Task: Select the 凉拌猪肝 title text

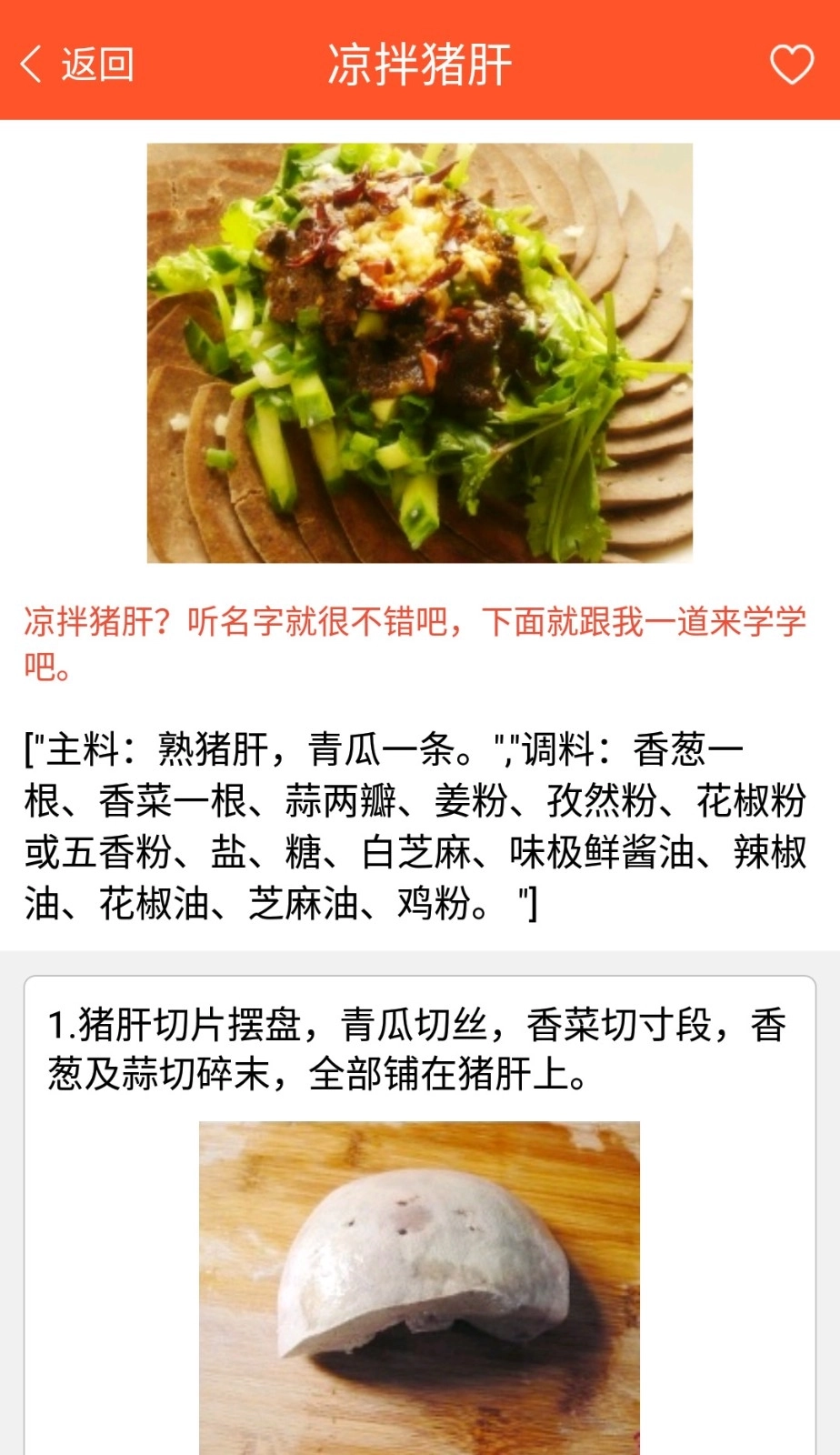Action: (420, 64)
